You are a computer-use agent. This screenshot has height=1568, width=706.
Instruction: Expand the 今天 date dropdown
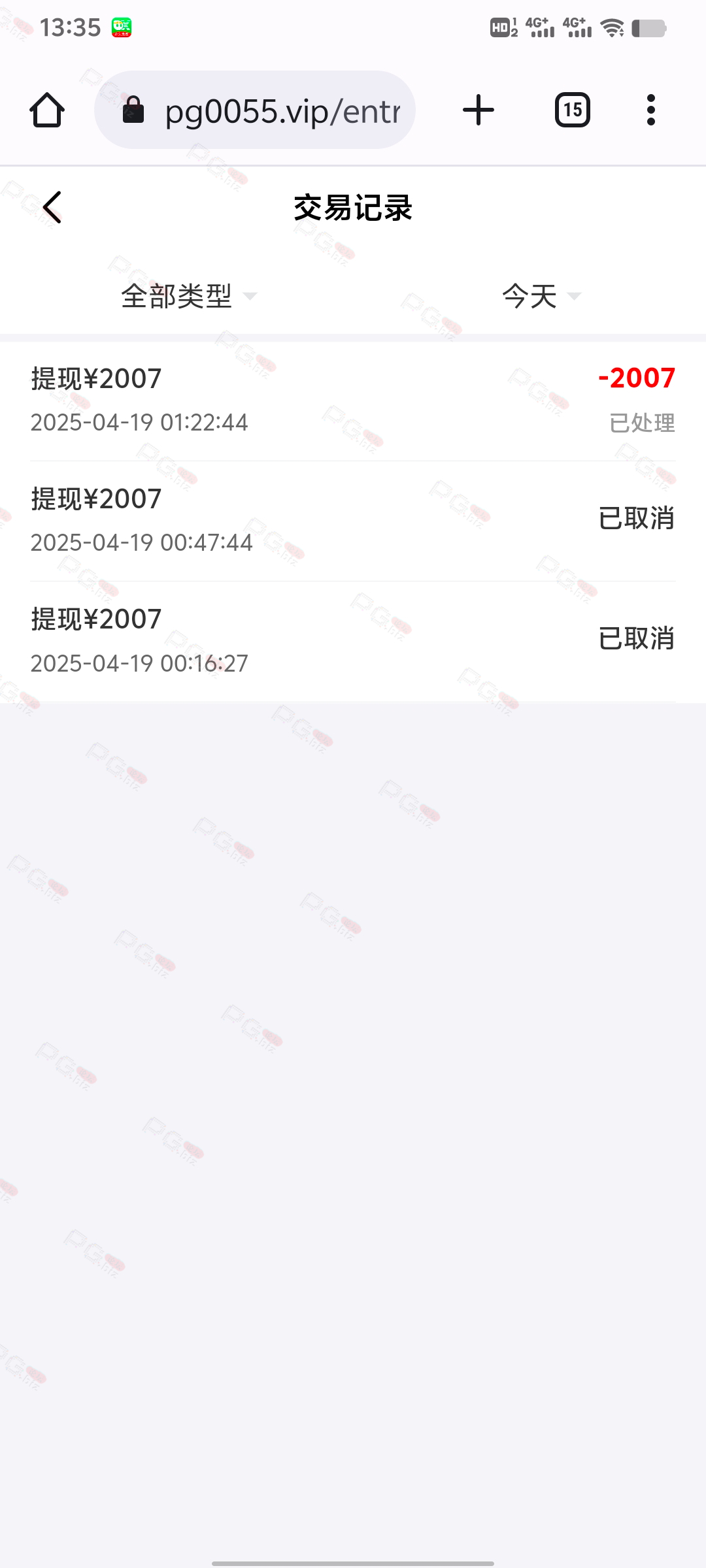pyautogui.click(x=541, y=296)
